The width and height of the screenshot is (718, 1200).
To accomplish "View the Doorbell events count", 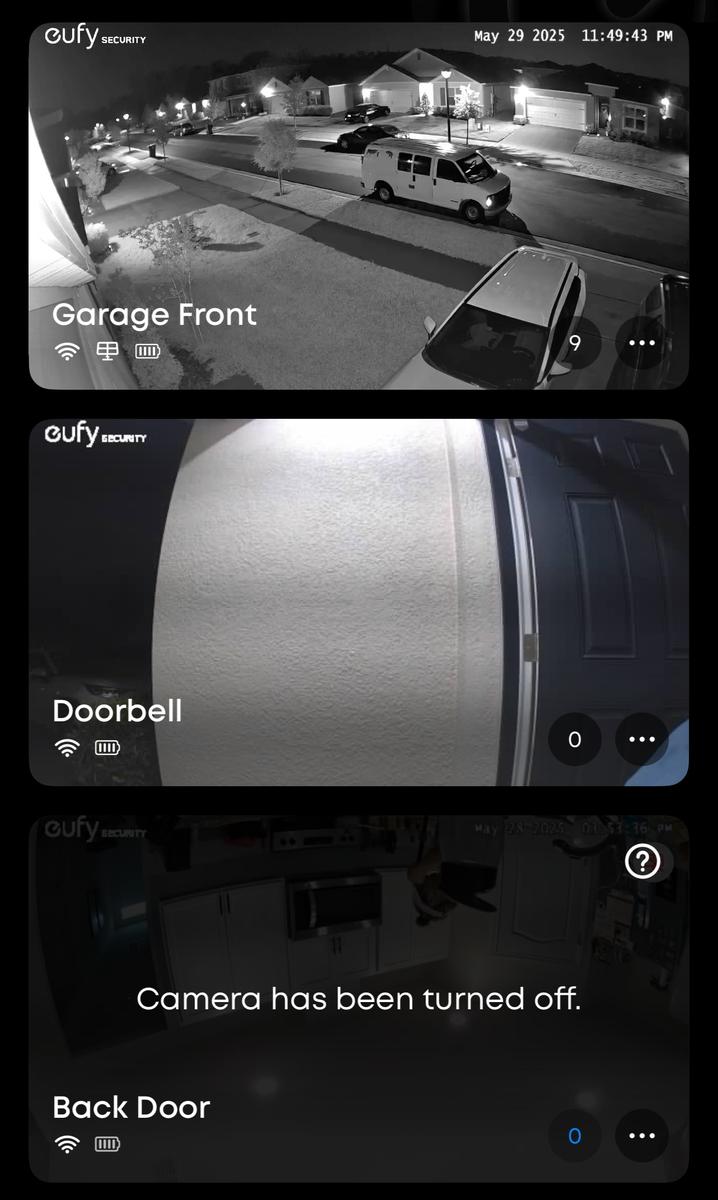I will 575,740.
